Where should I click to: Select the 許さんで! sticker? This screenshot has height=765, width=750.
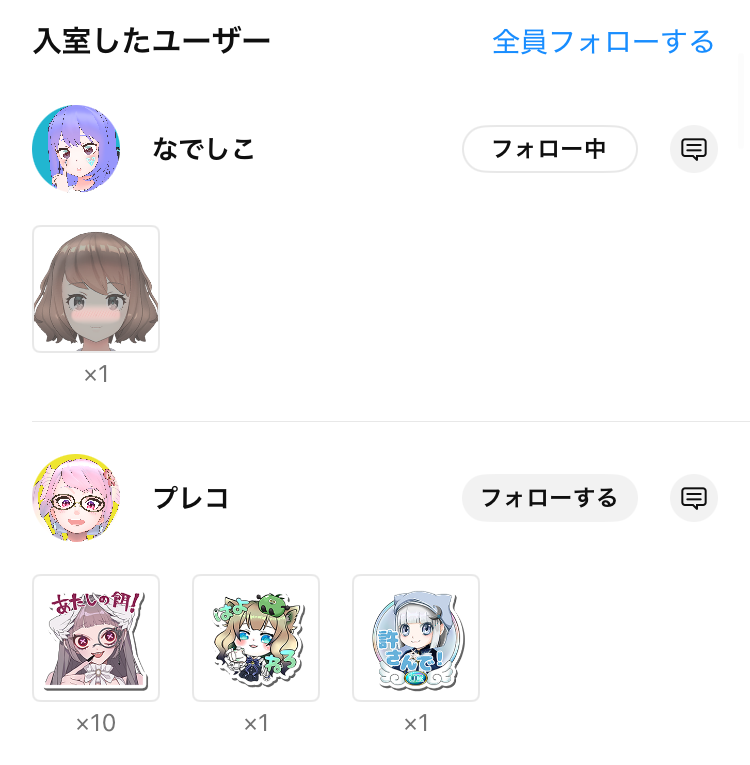click(416, 638)
